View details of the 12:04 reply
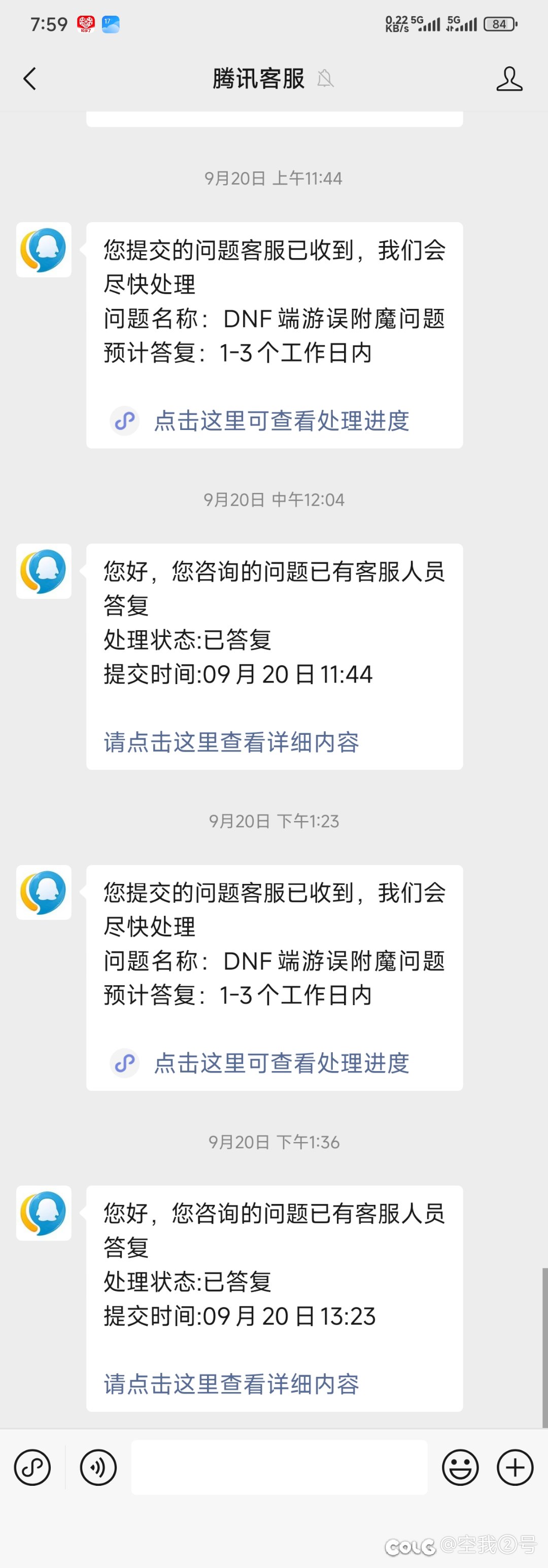The width and height of the screenshot is (548, 1568). 231,742
